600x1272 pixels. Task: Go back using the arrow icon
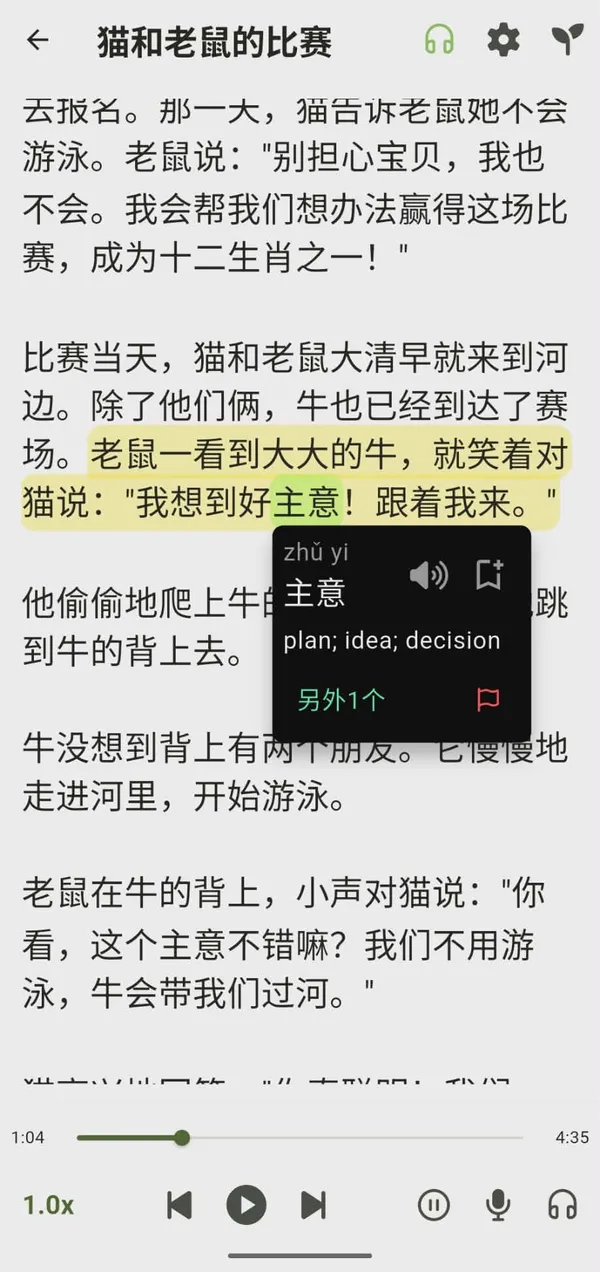click(38, 41)
